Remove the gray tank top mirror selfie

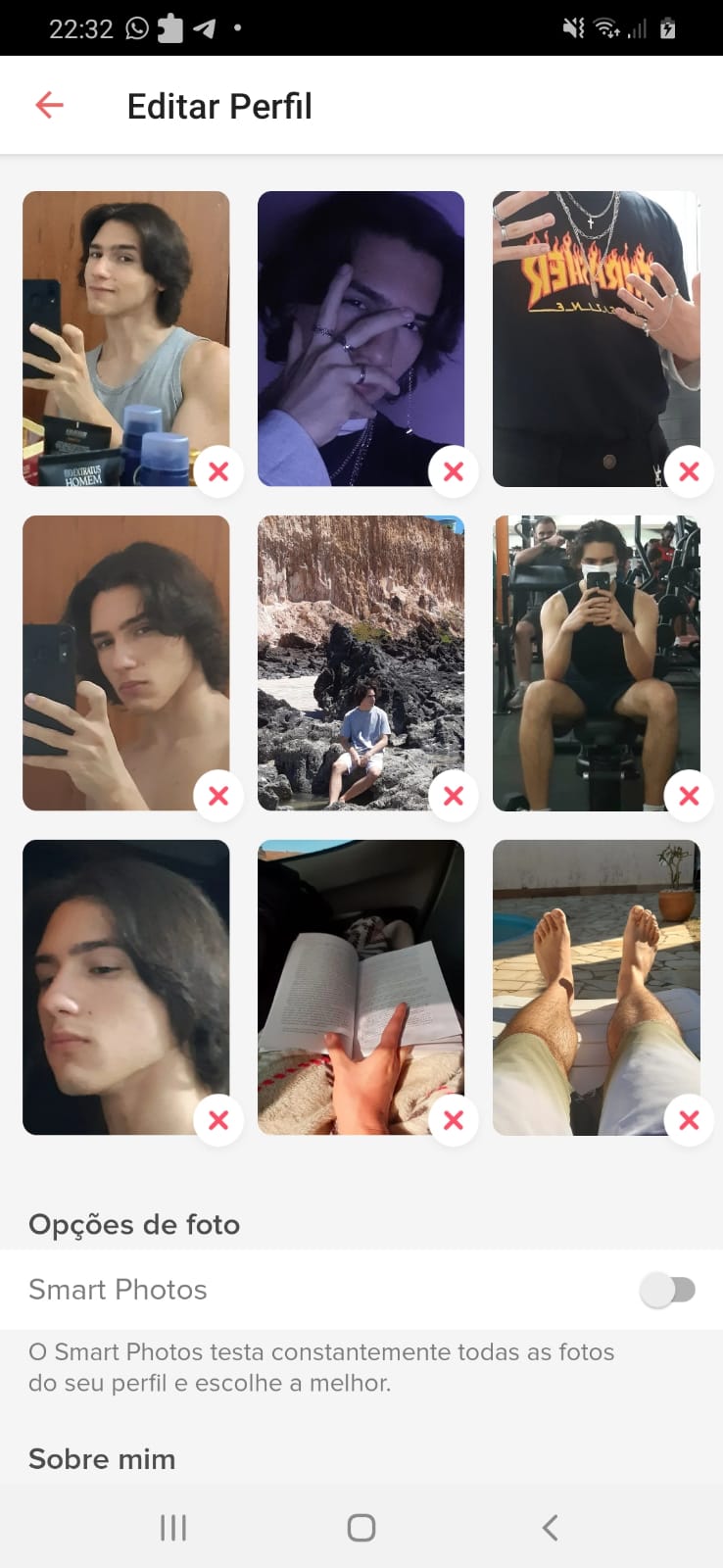pos(218,471)
